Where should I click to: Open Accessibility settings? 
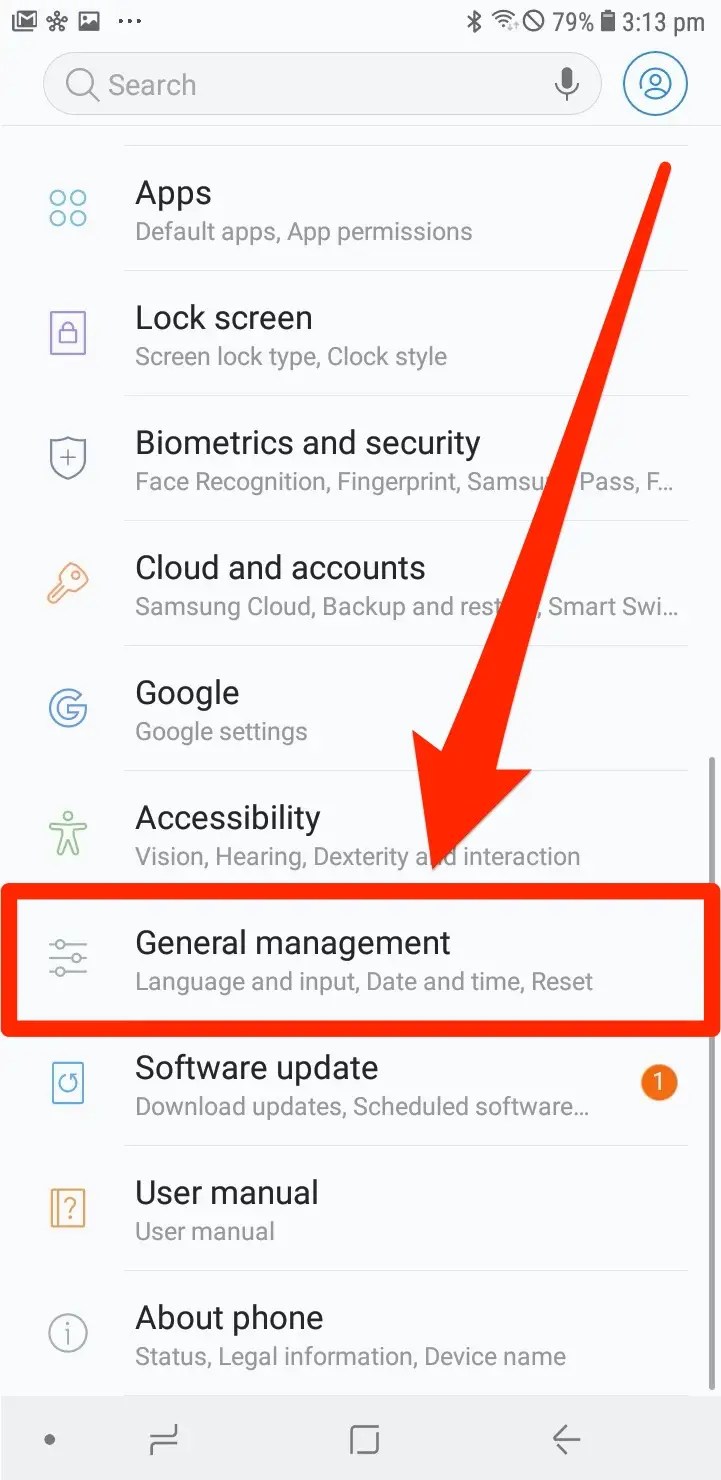coord(360,835)
